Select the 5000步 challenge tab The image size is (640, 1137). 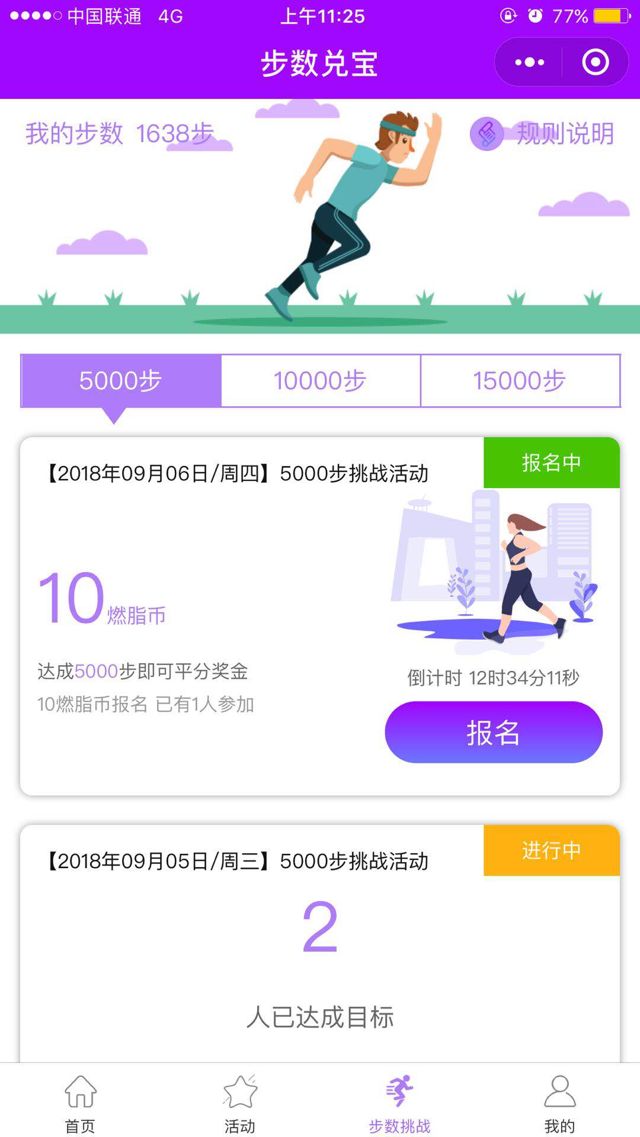(120, 380)
